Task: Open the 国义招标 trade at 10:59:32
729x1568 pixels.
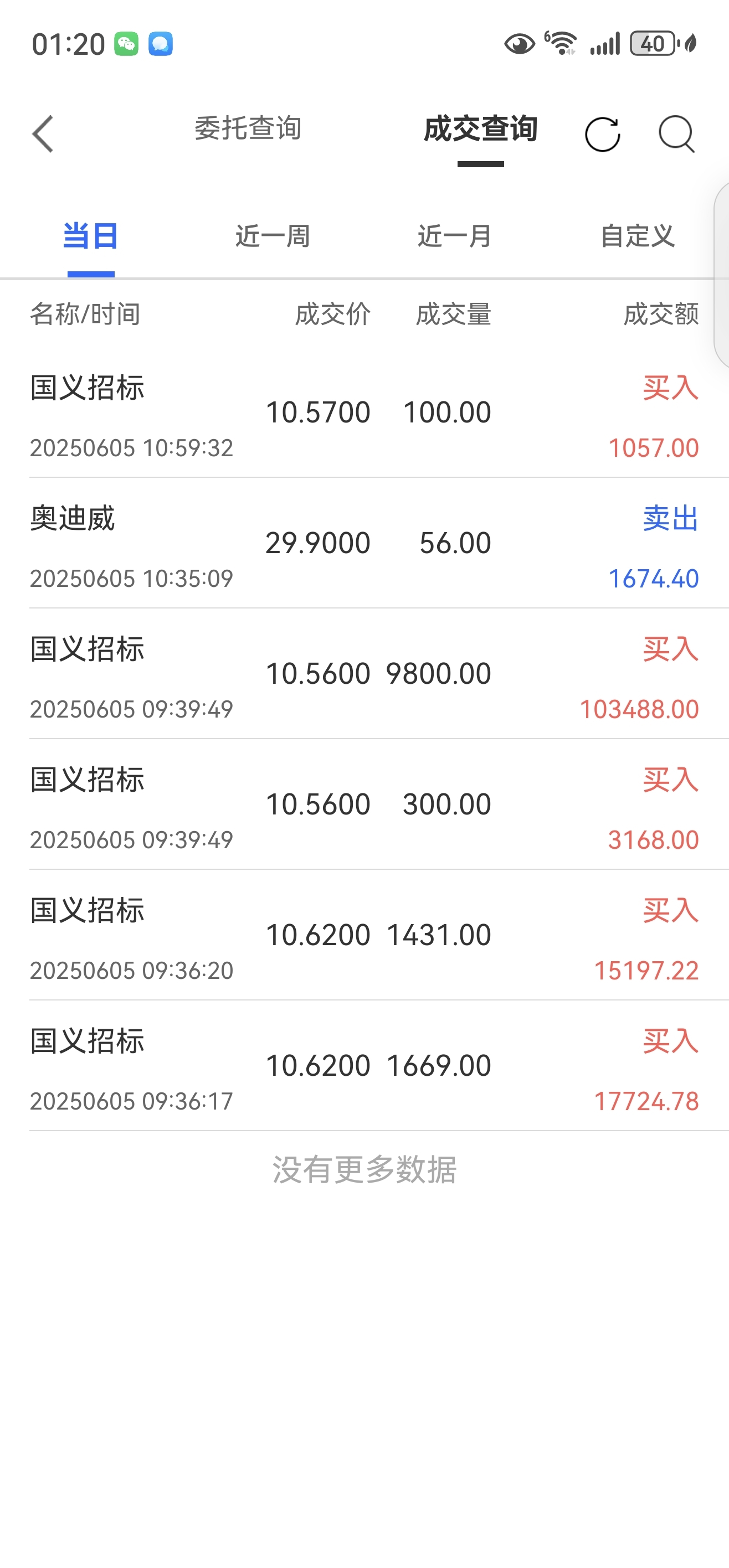Action: point(364,417)
